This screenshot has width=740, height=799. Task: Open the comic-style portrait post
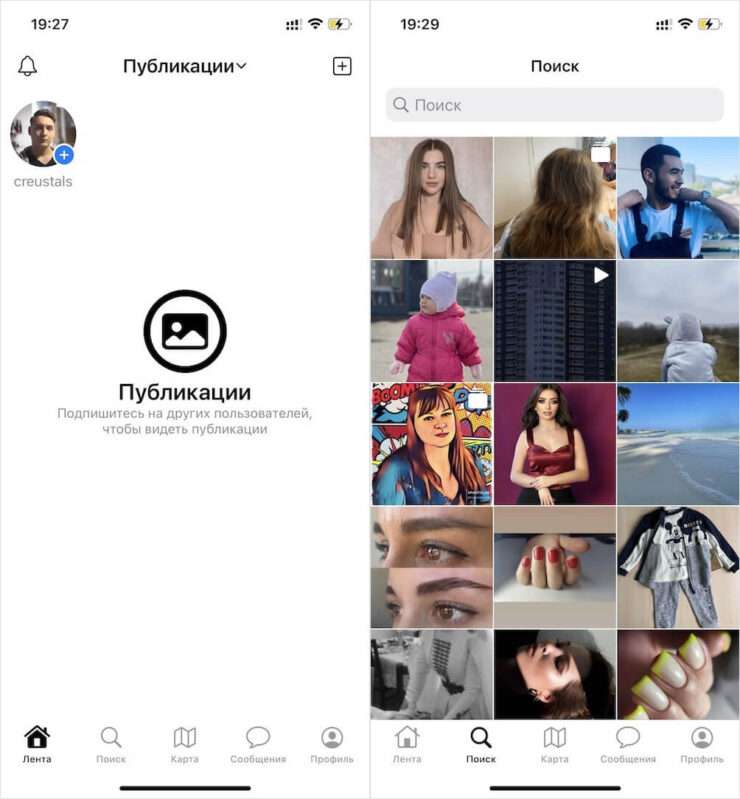coord(431,443)
